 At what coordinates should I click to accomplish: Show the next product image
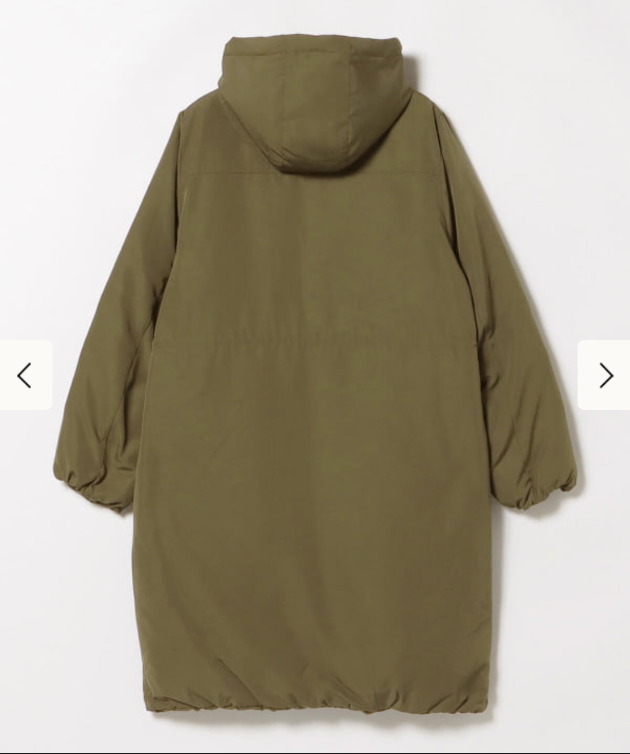pos(605,375)
